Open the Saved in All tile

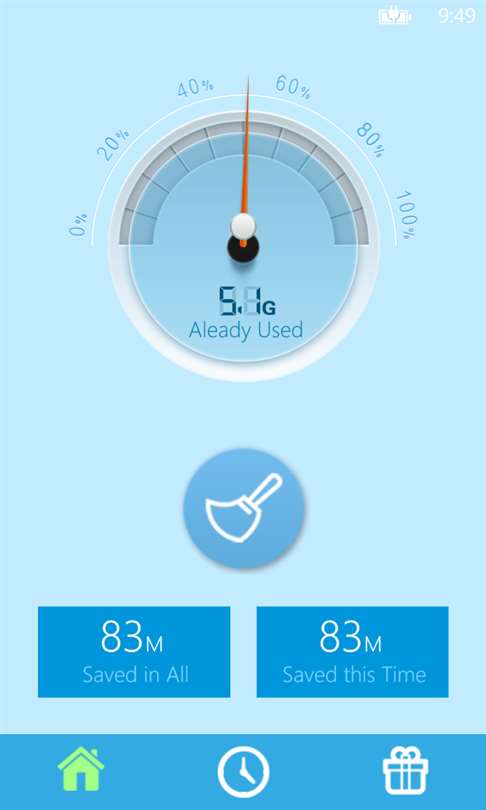point(134,652)
